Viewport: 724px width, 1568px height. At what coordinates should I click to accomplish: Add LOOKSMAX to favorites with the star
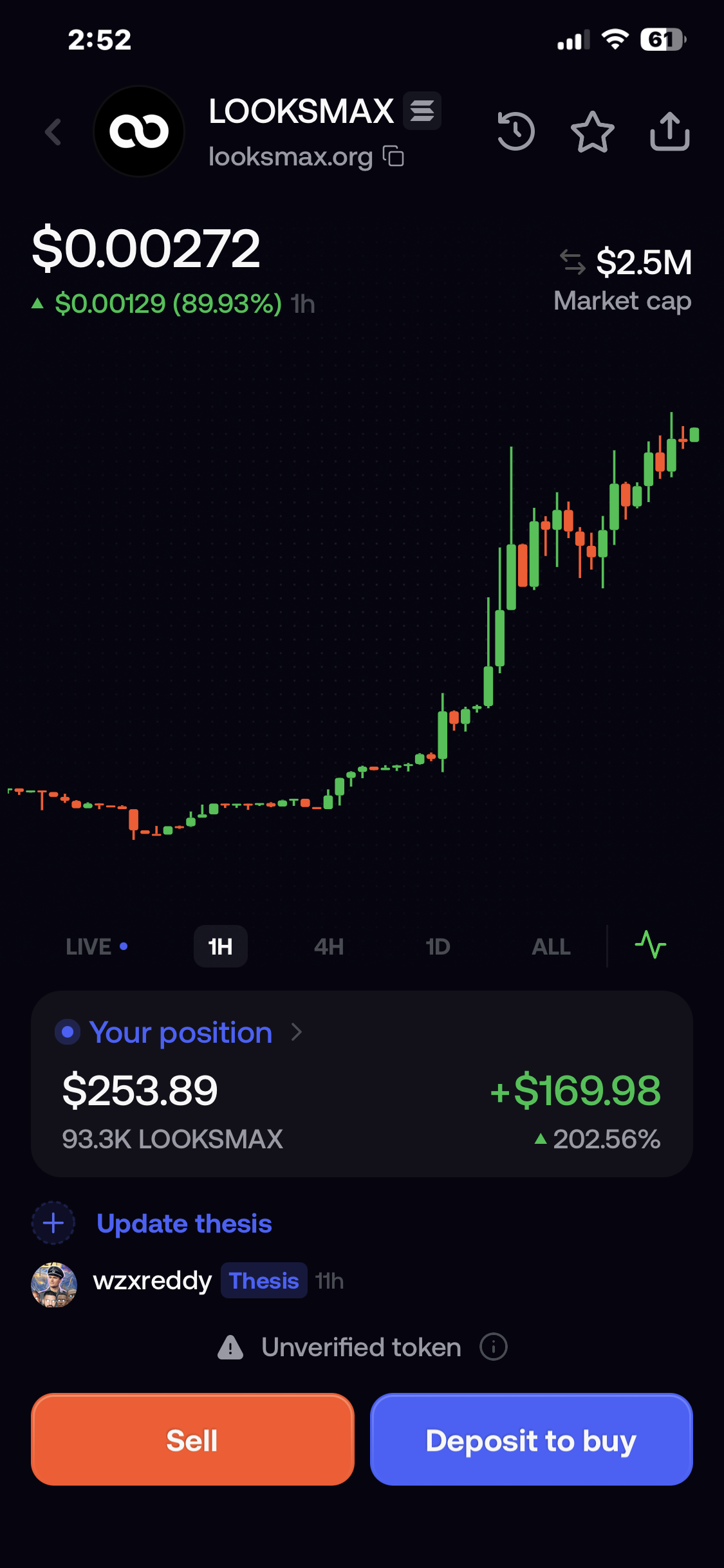point(593,131)
